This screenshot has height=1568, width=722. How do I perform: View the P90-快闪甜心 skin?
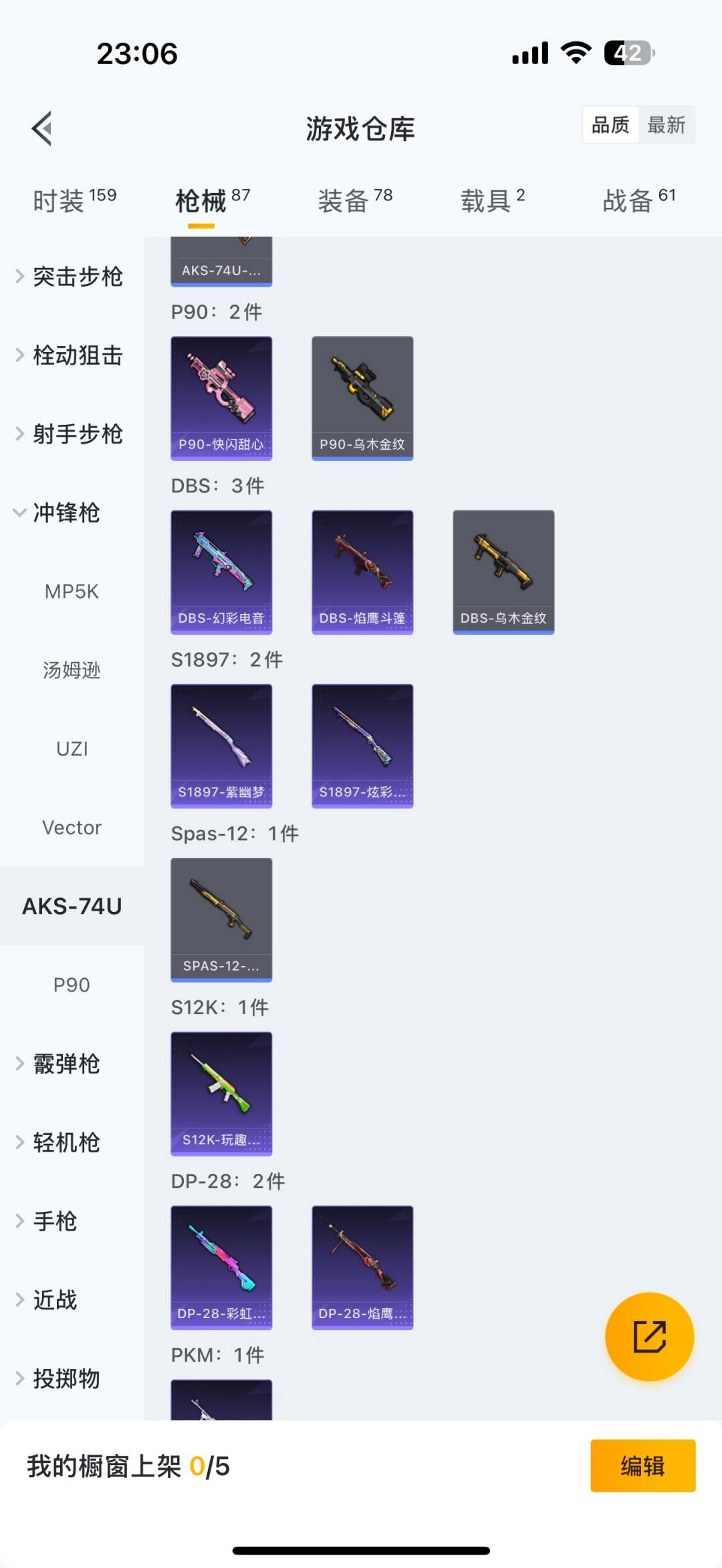221,398
